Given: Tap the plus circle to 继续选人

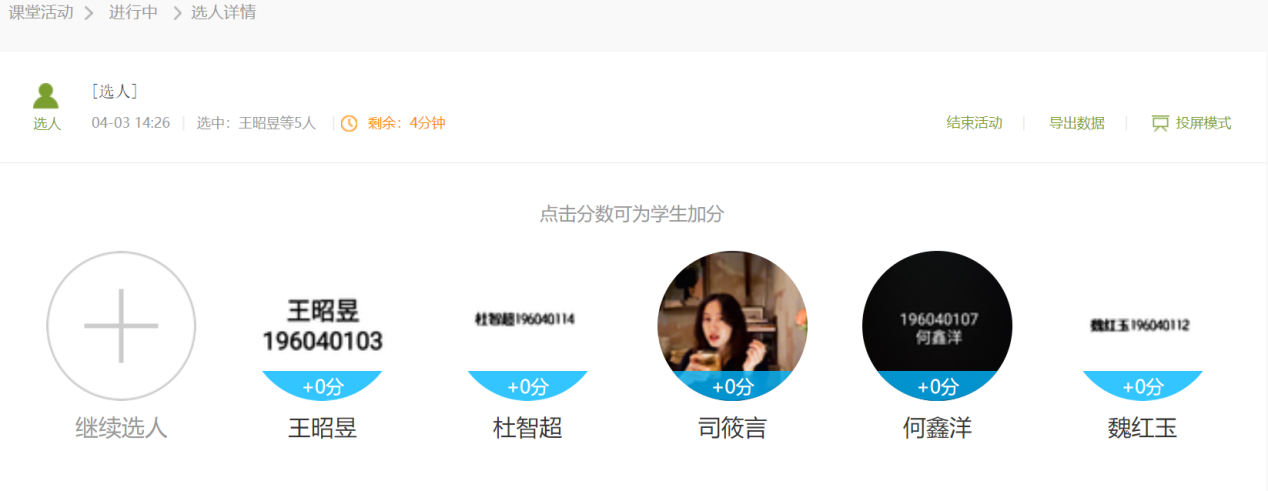Looking at the screenshot, I should 121,326.
